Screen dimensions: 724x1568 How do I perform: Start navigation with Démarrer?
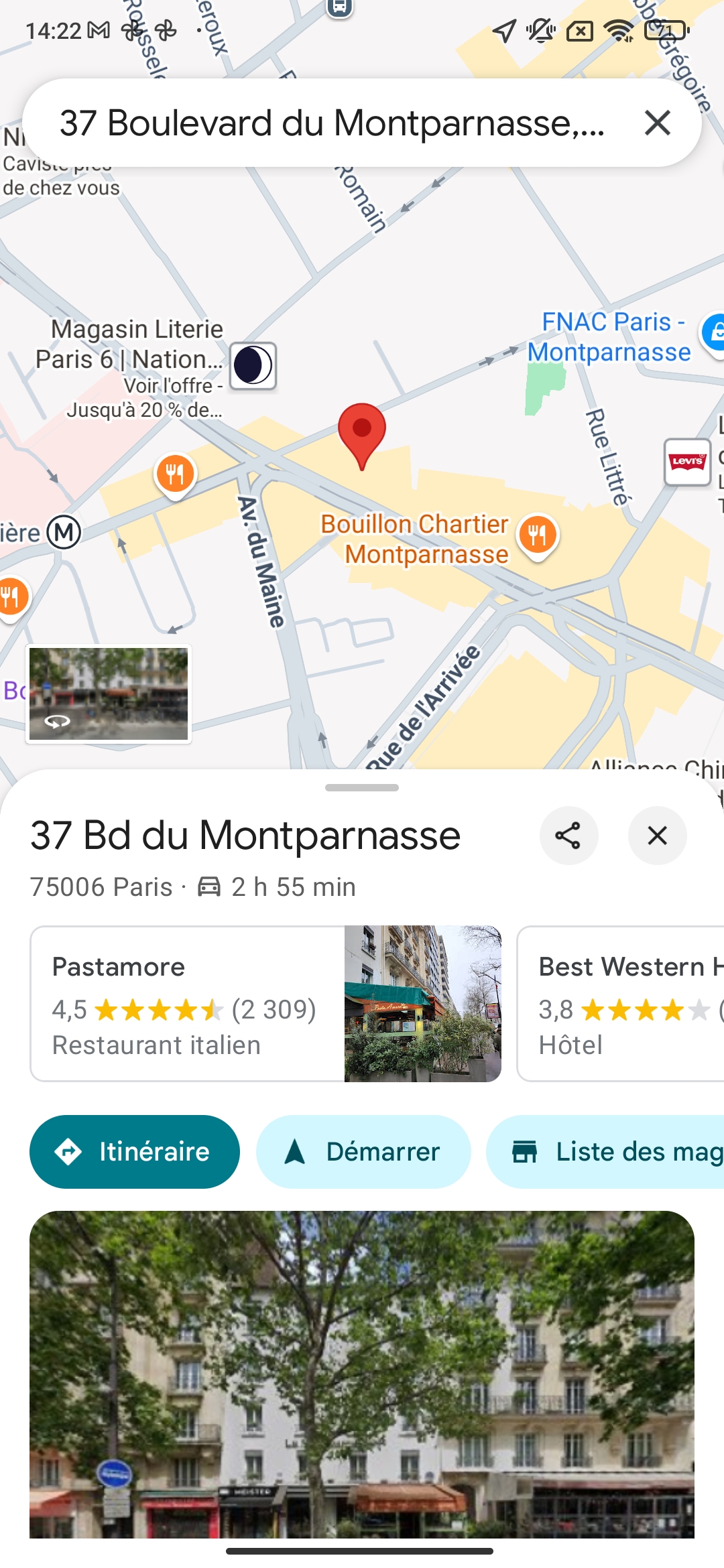pos(363,1151)
